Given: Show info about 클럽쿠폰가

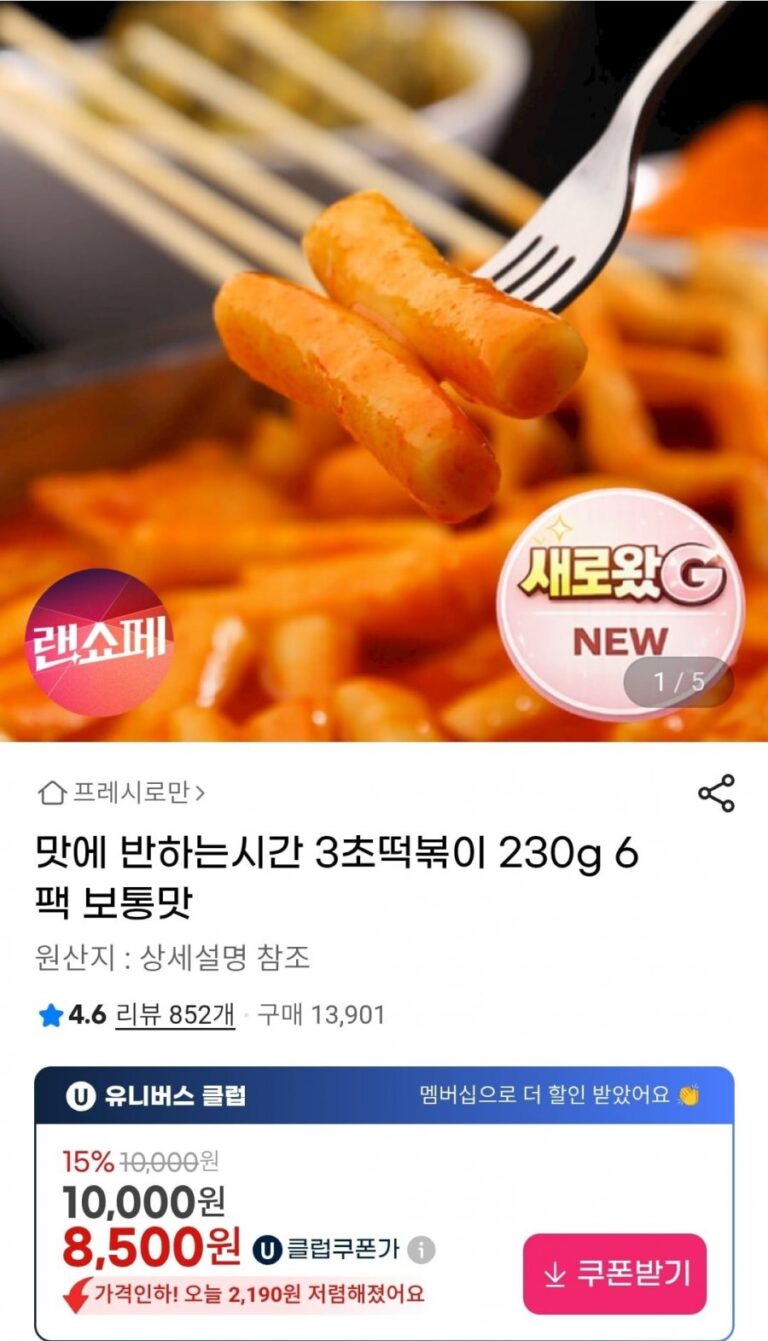Looking at the screenshot, I should pyautogui.click(x=423, y=1249).
